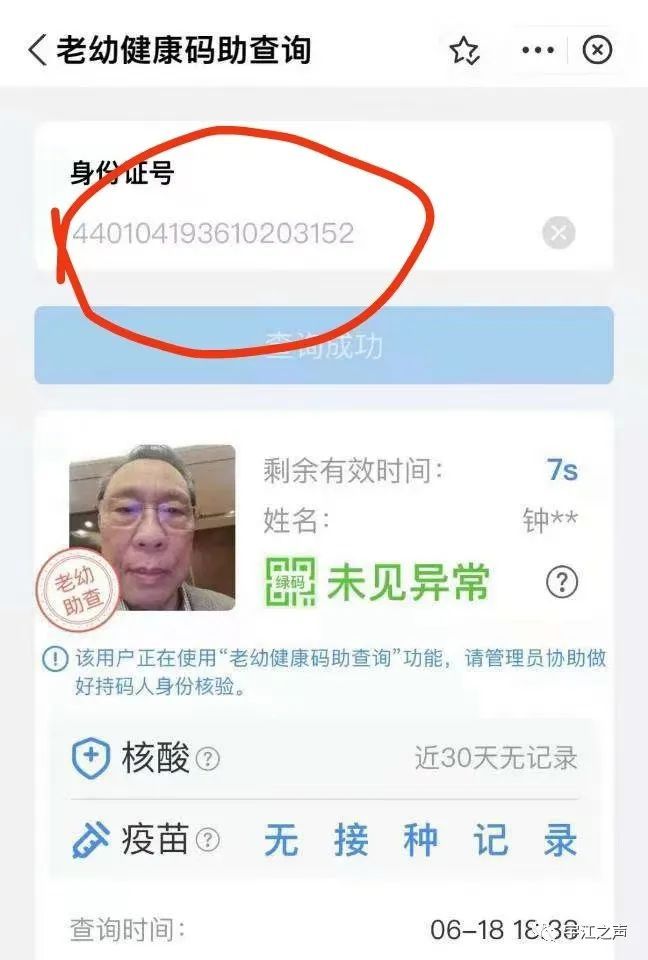Tap the 查询成功 button
The height and width of the screenshot is (960, 648).
pos(324,346)
